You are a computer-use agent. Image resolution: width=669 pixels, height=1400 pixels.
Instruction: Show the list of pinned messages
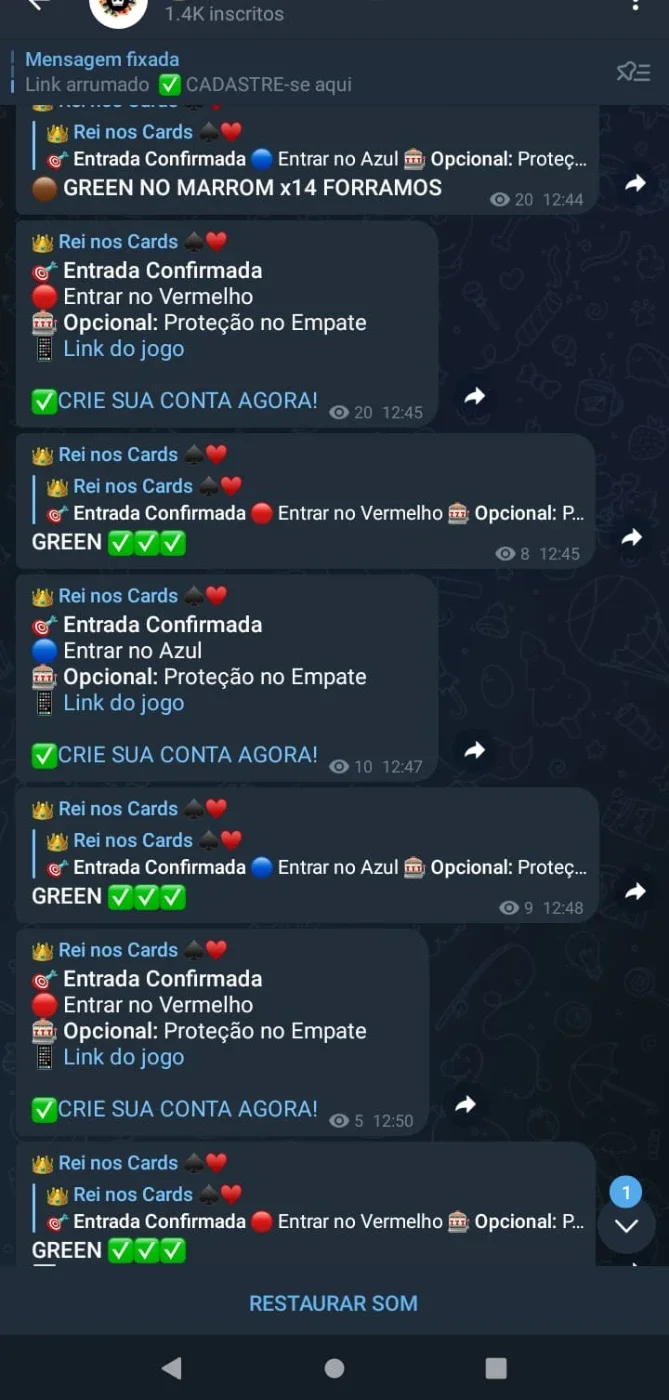point(633,72)
